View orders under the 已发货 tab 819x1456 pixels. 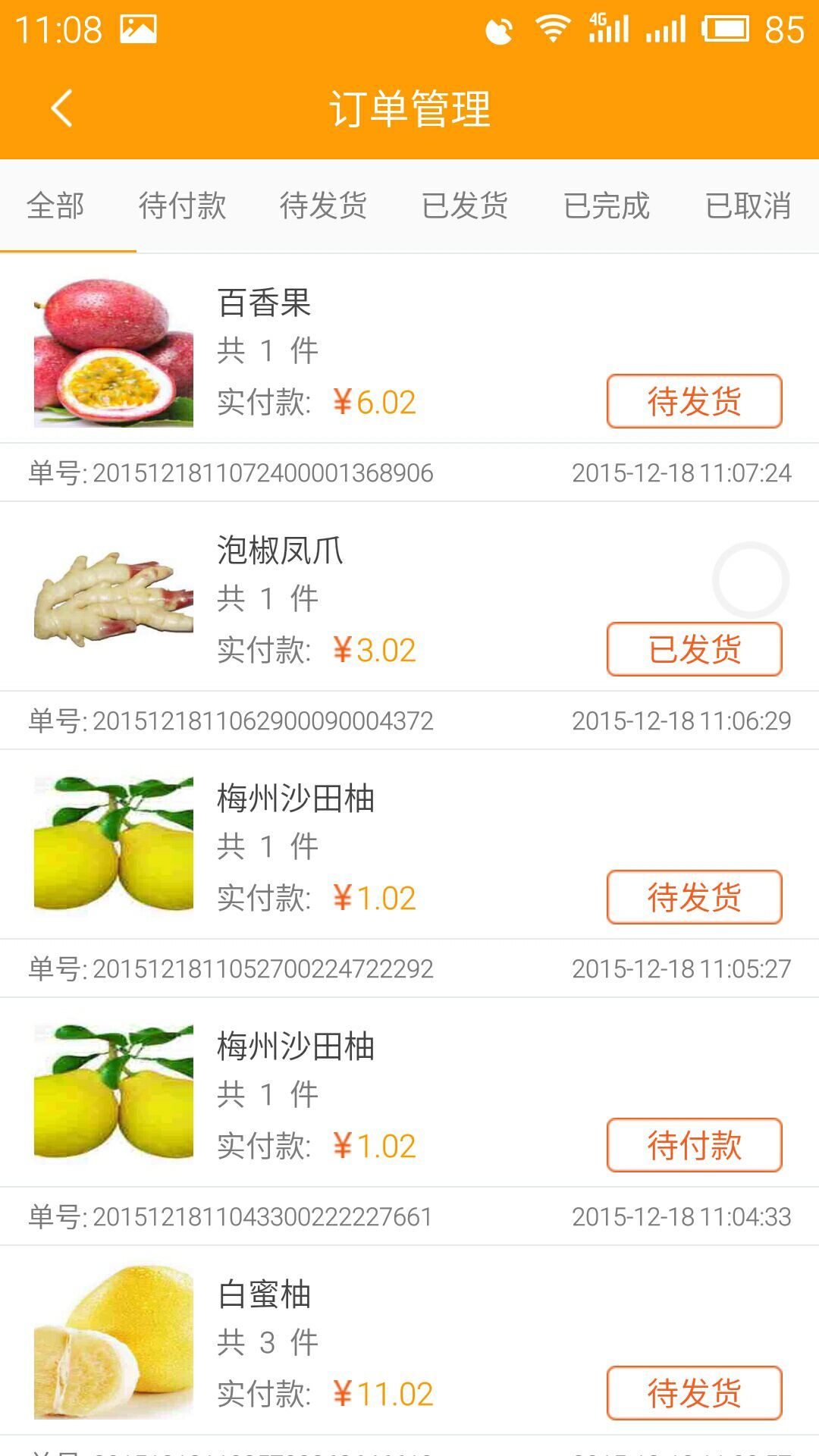click(466, 206)
